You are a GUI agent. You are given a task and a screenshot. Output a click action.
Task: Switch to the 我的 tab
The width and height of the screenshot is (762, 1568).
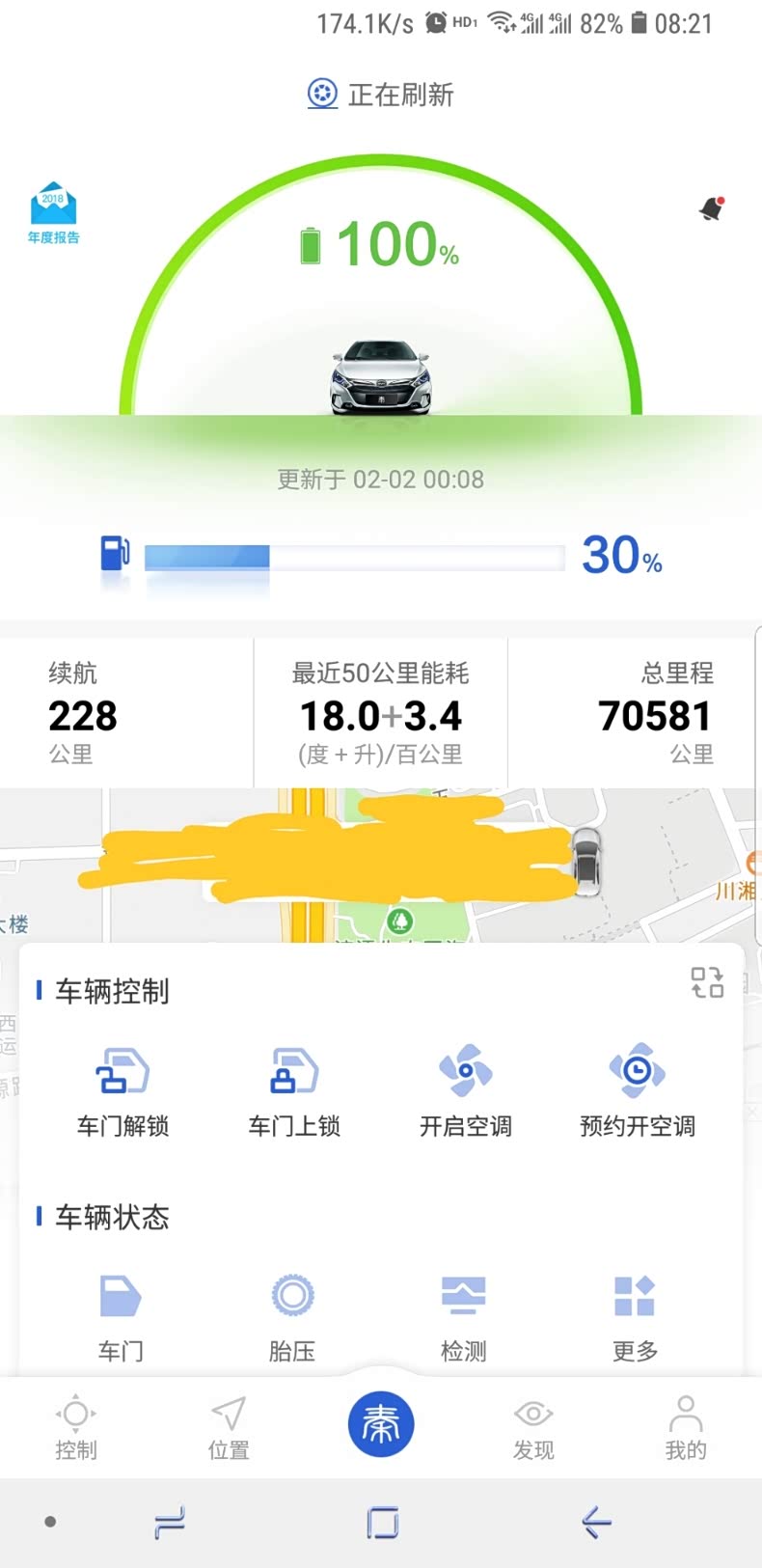point(686,1427)
